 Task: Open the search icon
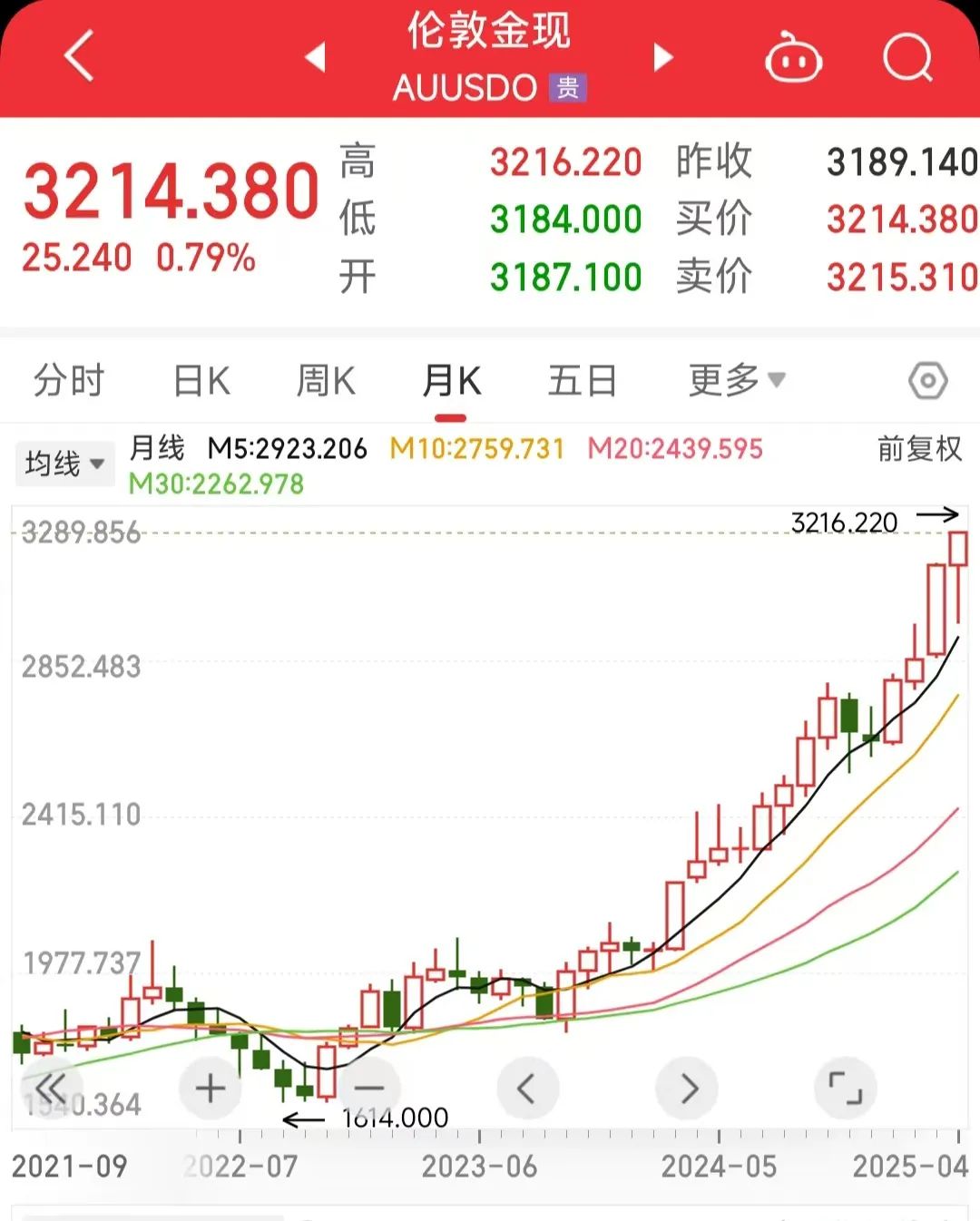(907, 58)
